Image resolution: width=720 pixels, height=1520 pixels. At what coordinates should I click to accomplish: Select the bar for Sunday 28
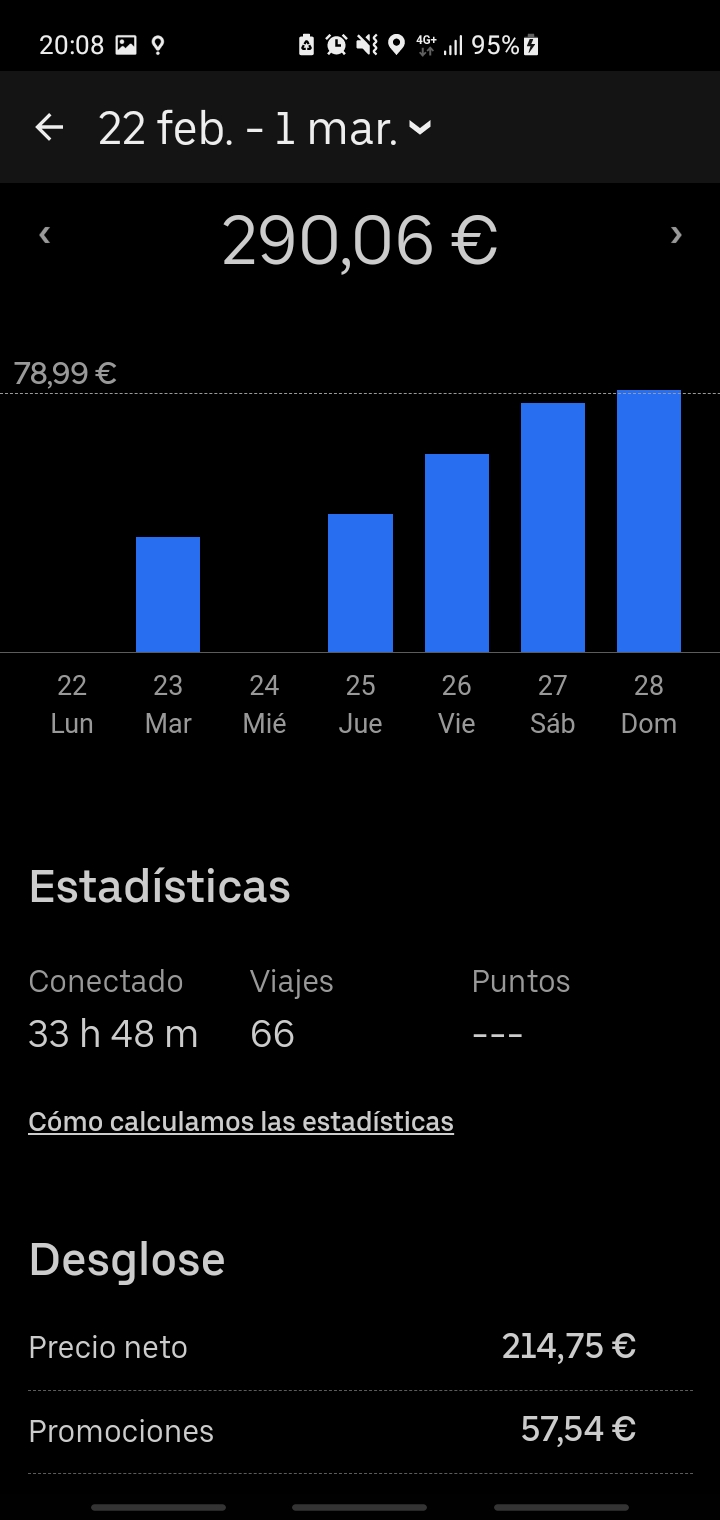click(649, 521)
